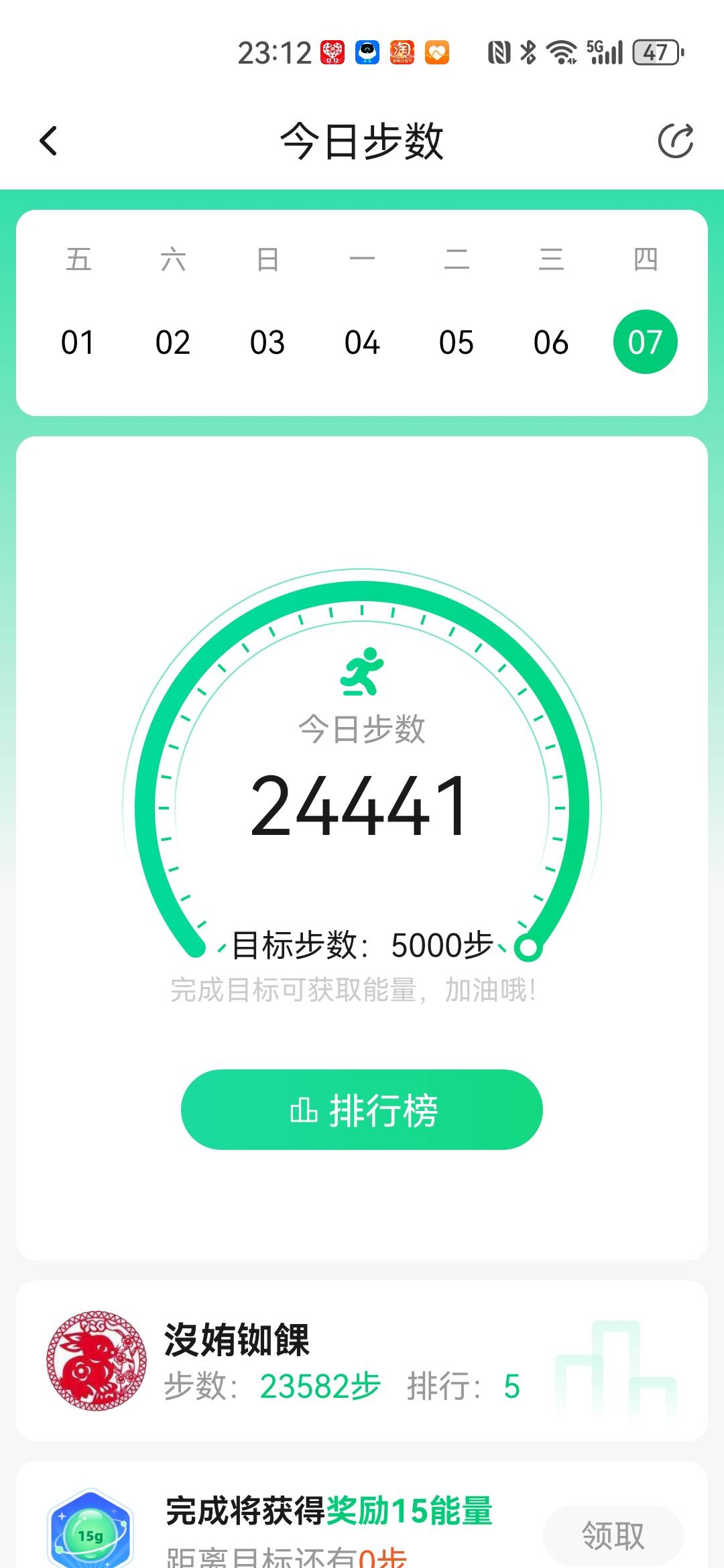Tap the back arrow to leave step page

click(48, 141)
